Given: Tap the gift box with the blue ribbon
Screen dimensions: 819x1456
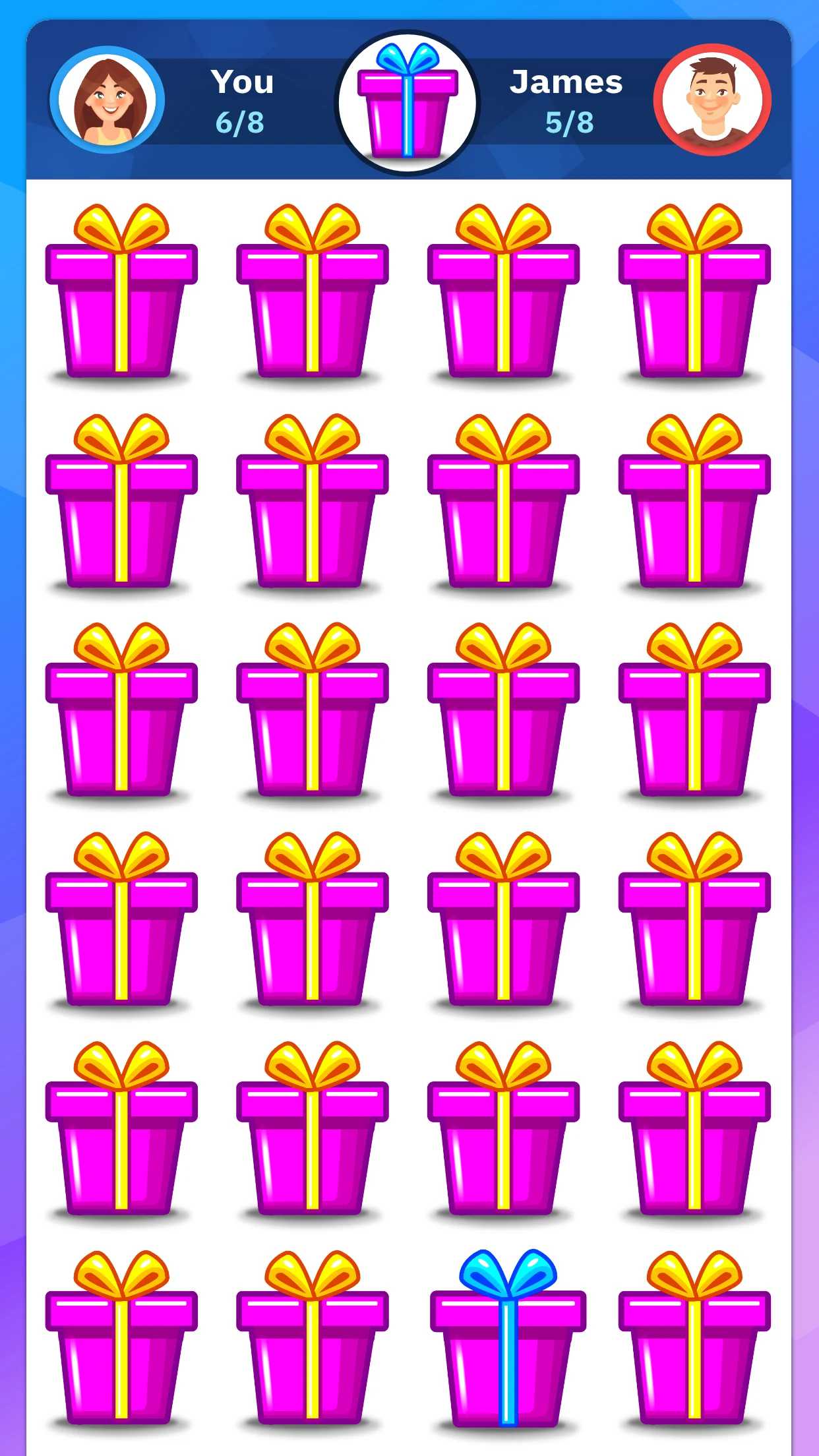Looking at the screenshot, I should click(x=507, y=1338).
